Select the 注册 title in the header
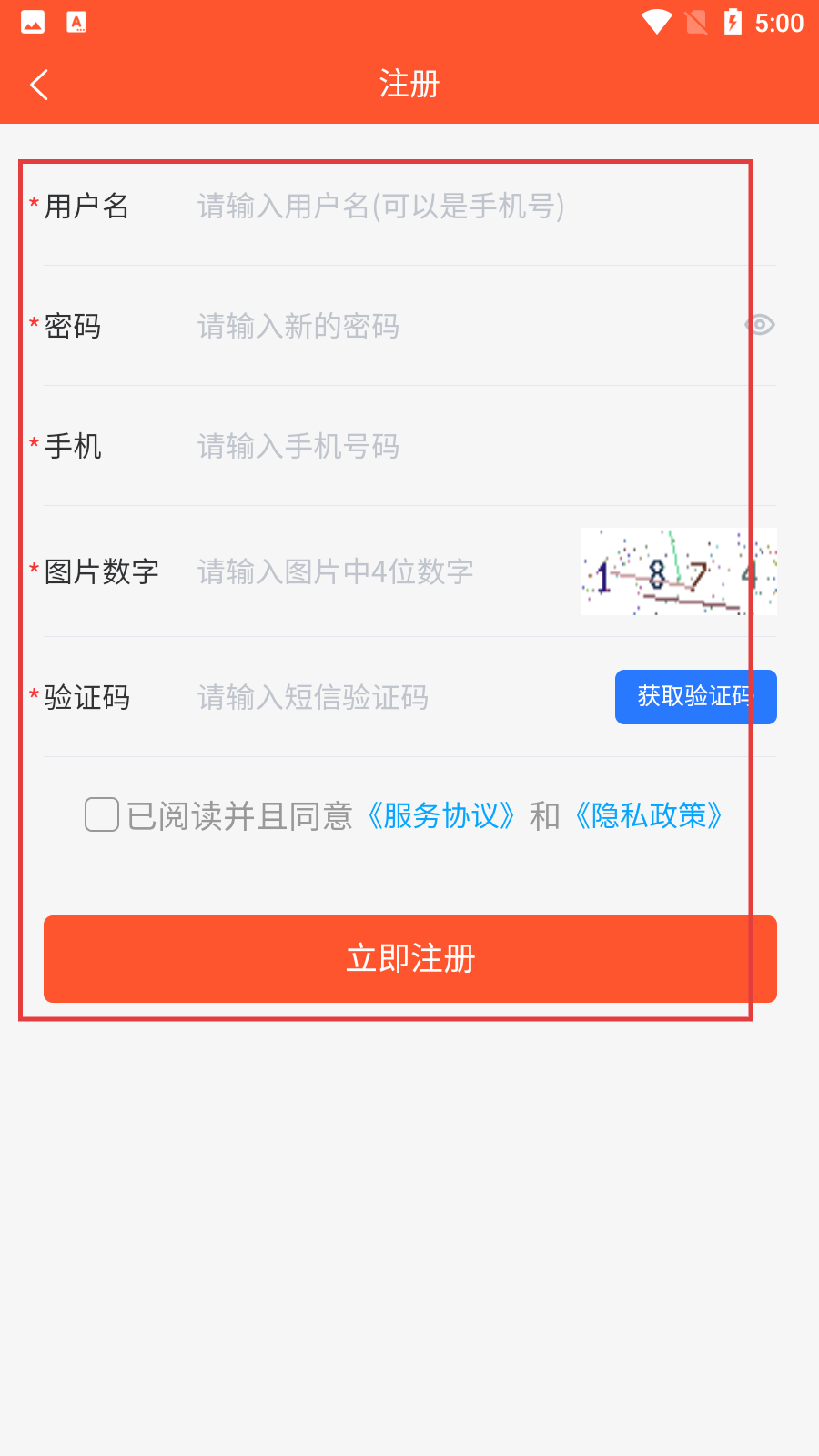Image resolution: width=819 pixels, height=1456 pixels. (x=409, y=84)
